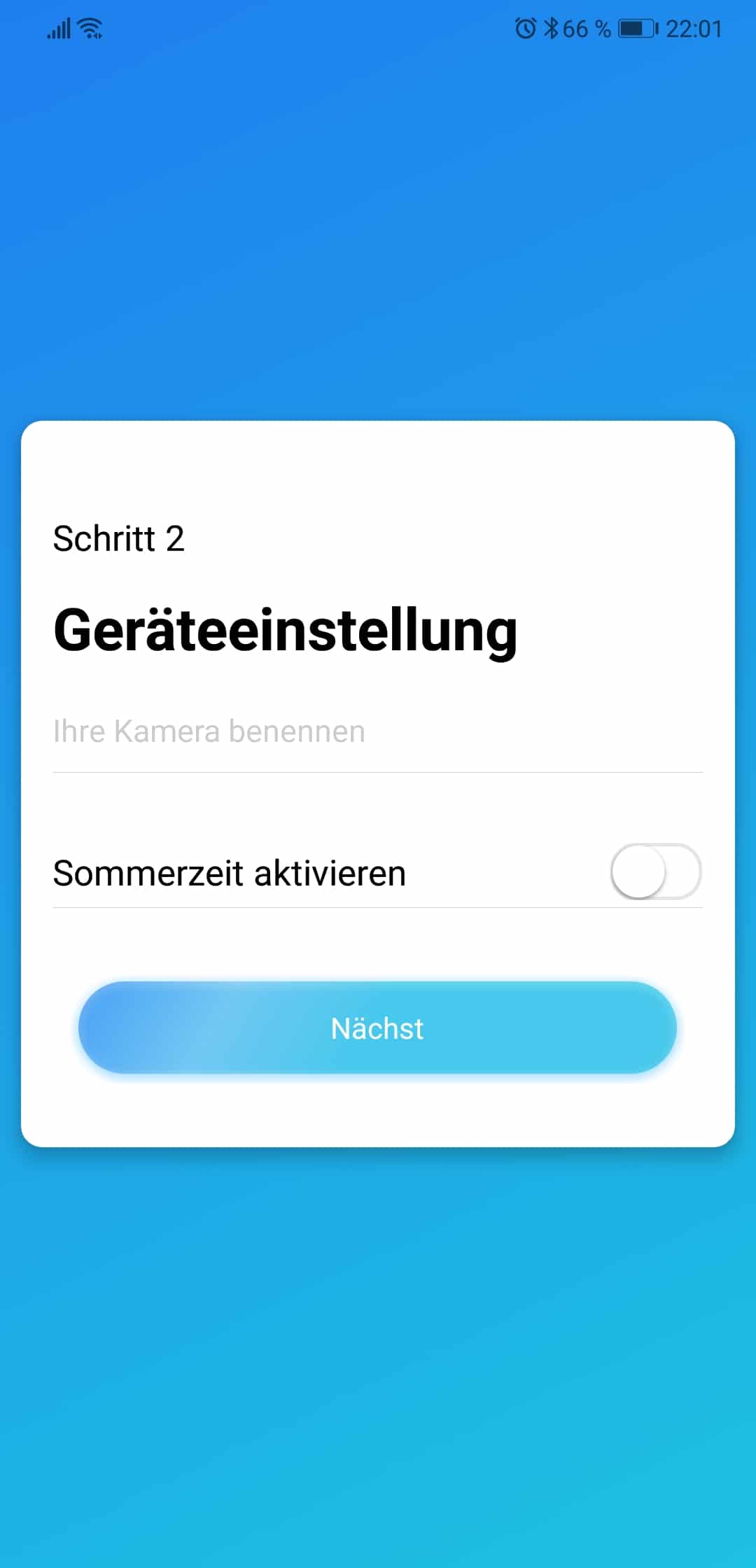This screenshot has width=756, height=1568.
Task: Tap the camera name input field
Action: 377,732
